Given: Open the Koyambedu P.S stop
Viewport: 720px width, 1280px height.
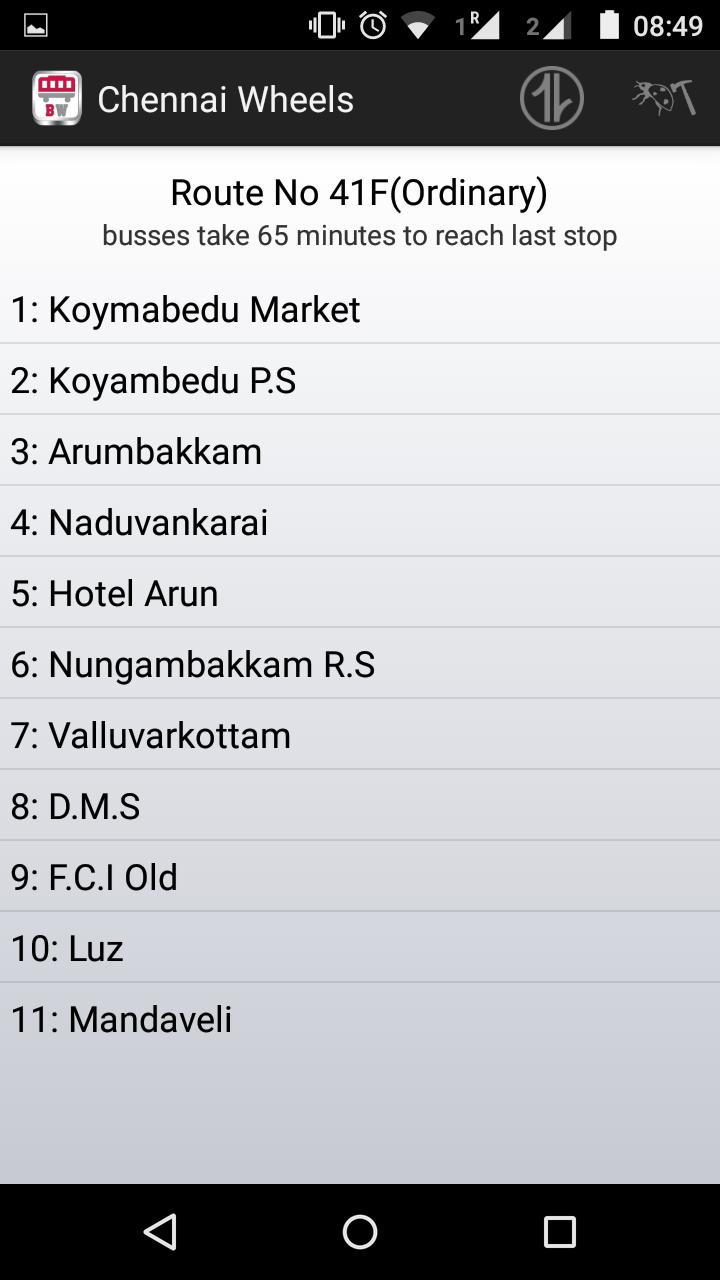Looking at the screenshot, I should point(360,380).
